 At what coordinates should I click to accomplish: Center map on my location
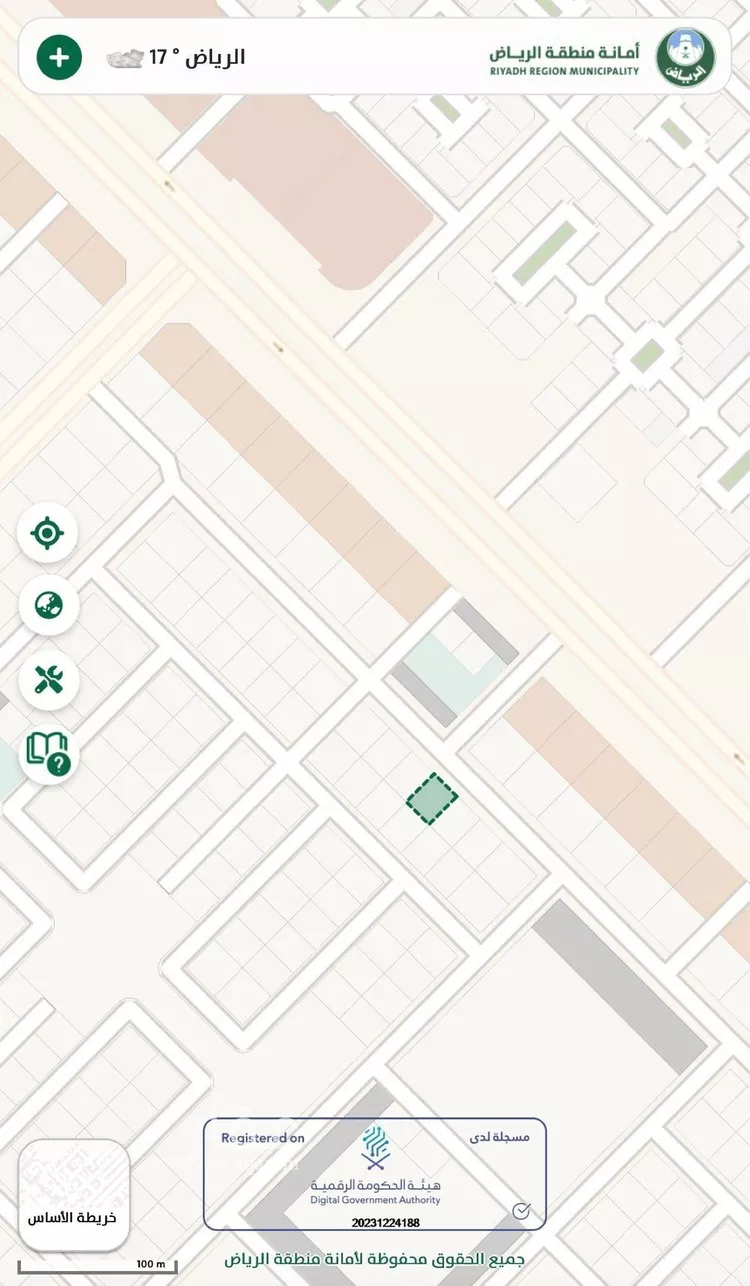(x=47, y=533)
